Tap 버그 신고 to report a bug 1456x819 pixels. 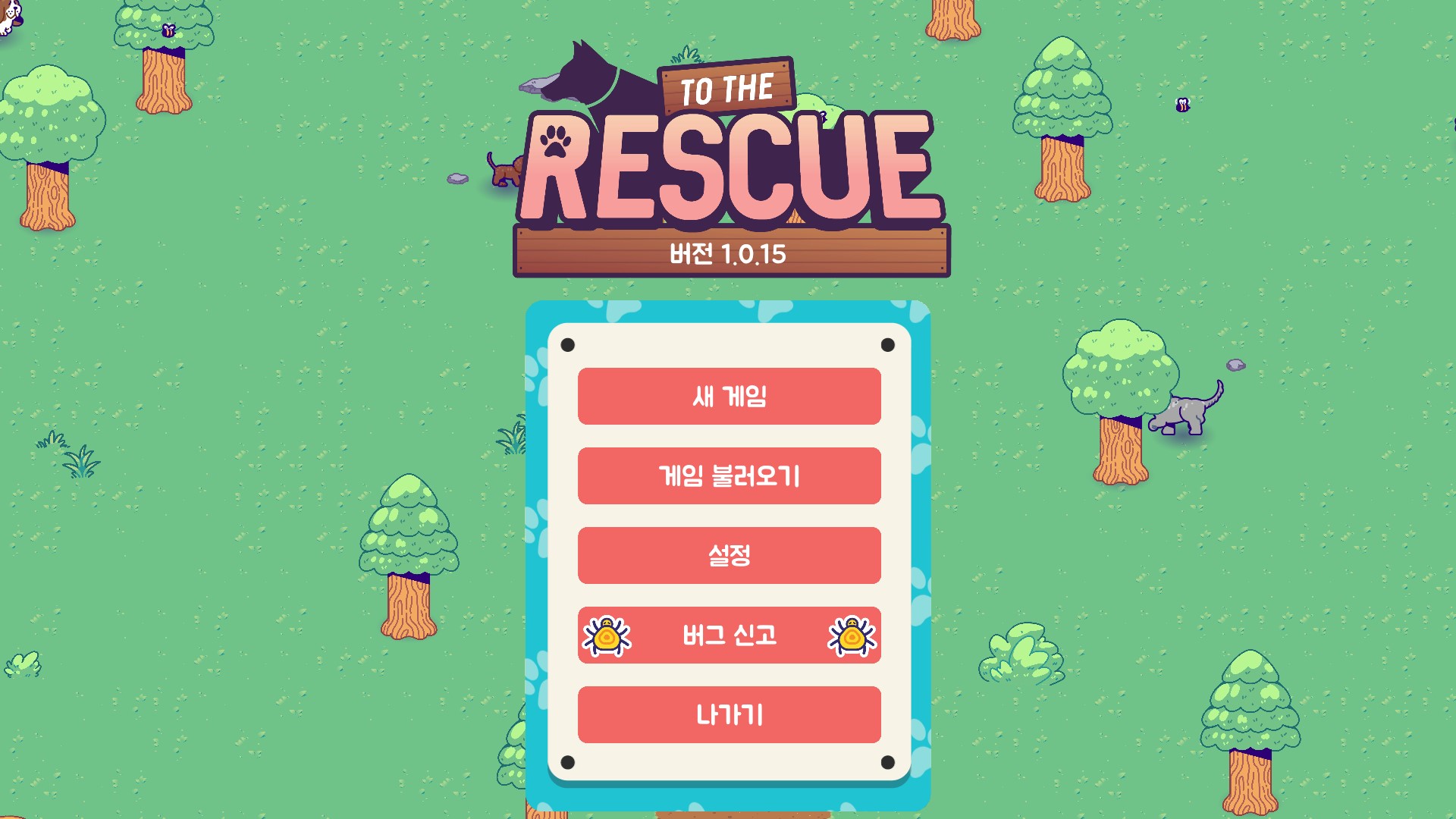[729, 635]
